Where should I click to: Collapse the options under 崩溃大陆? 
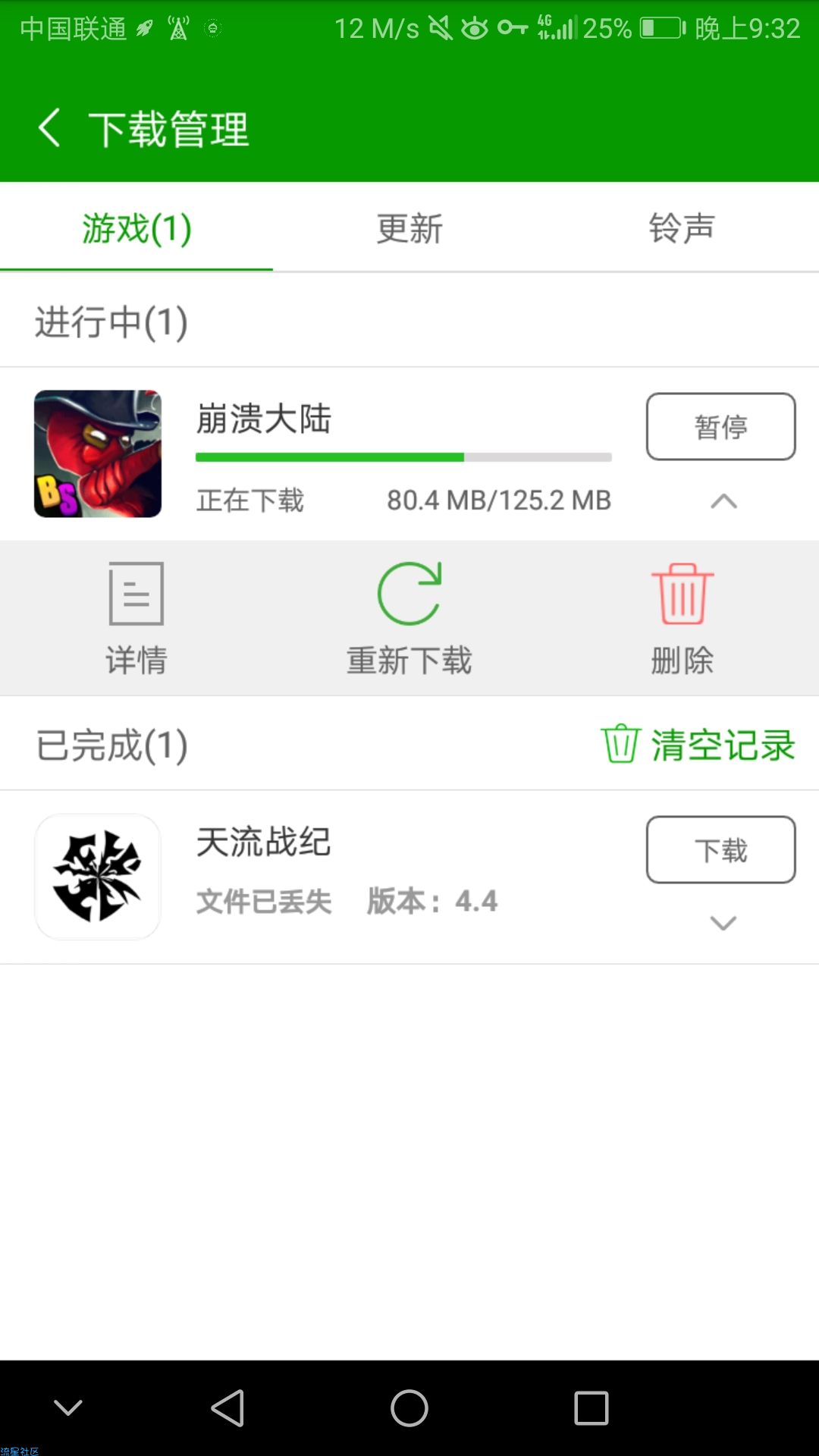pyautogui.click(x=723, y=501)
